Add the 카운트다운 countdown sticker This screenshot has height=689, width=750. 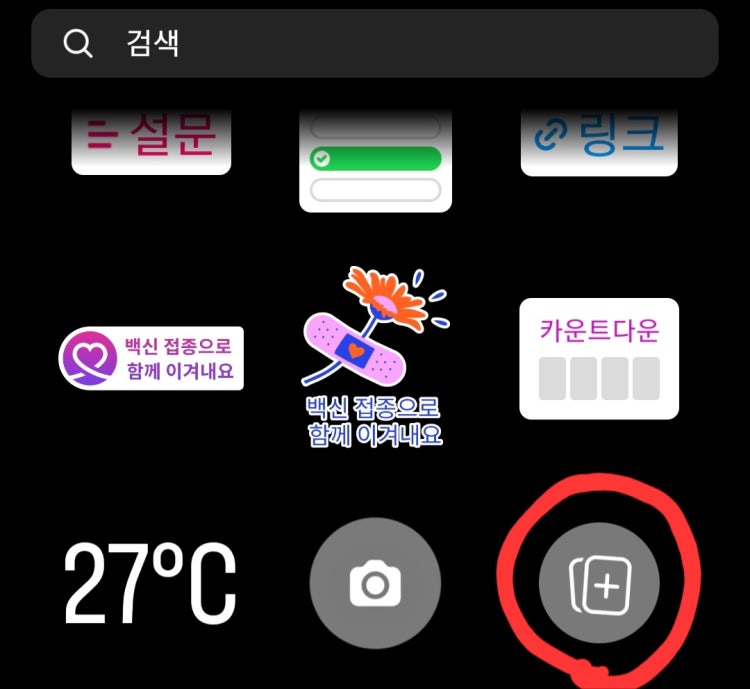[598, 358]
